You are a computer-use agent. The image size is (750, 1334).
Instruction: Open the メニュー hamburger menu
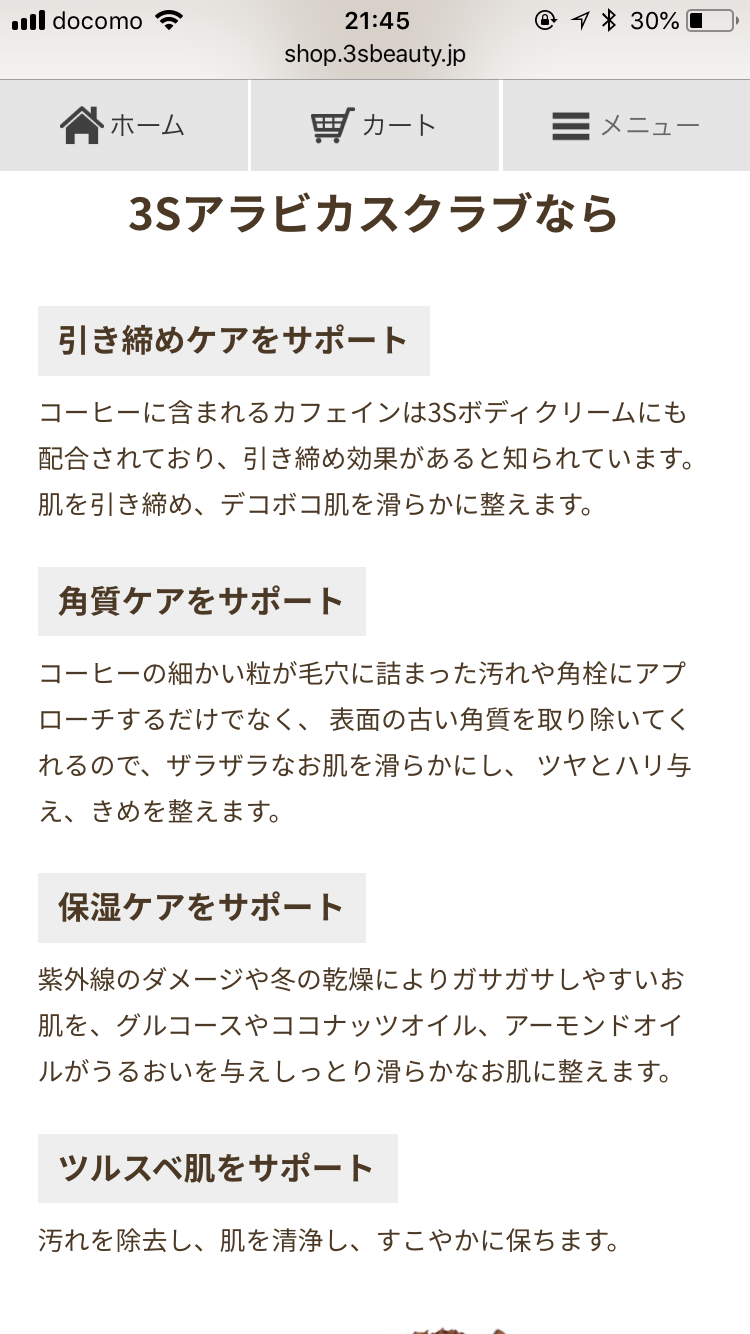tap(626, 126)
